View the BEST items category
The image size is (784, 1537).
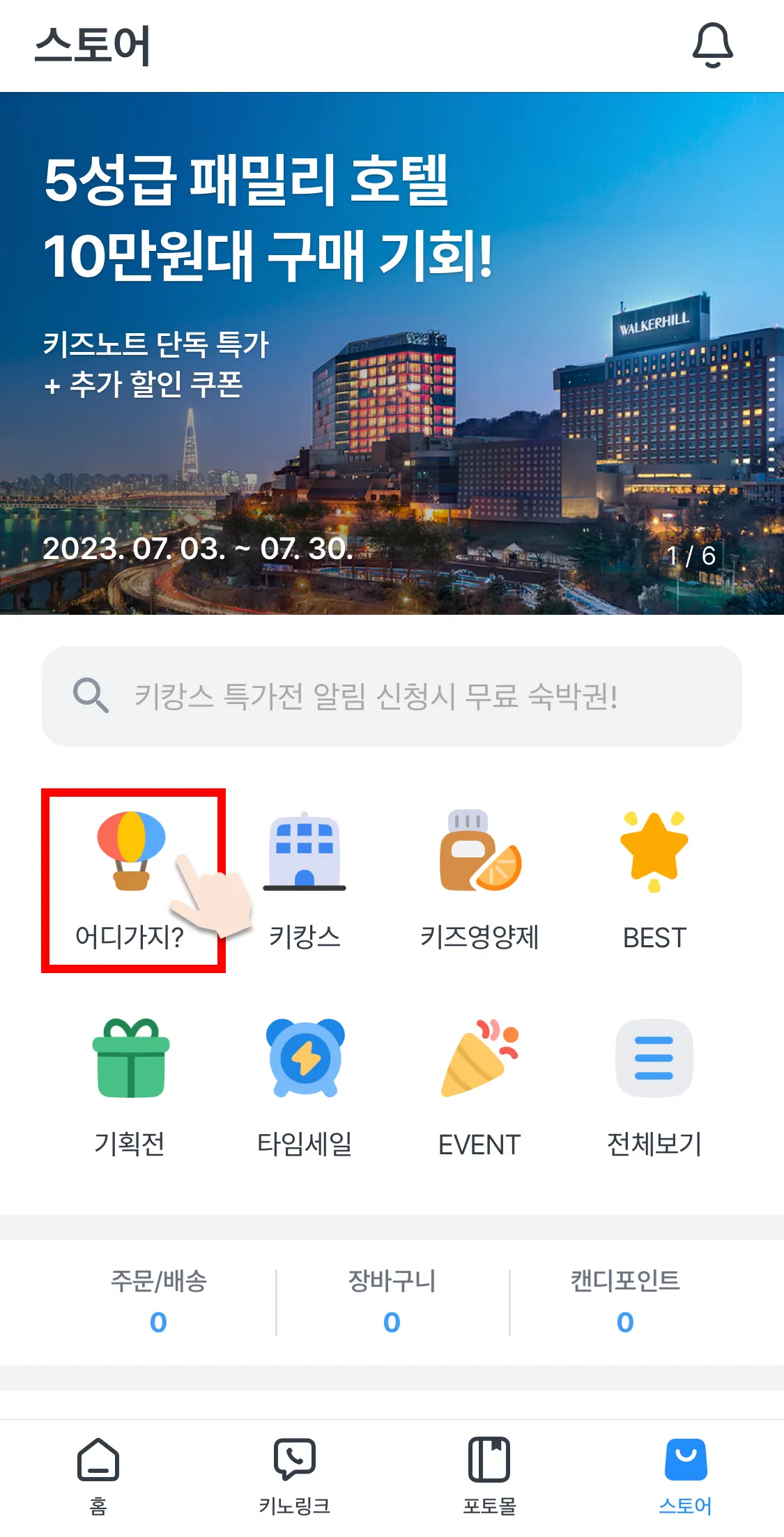[654, 880]
